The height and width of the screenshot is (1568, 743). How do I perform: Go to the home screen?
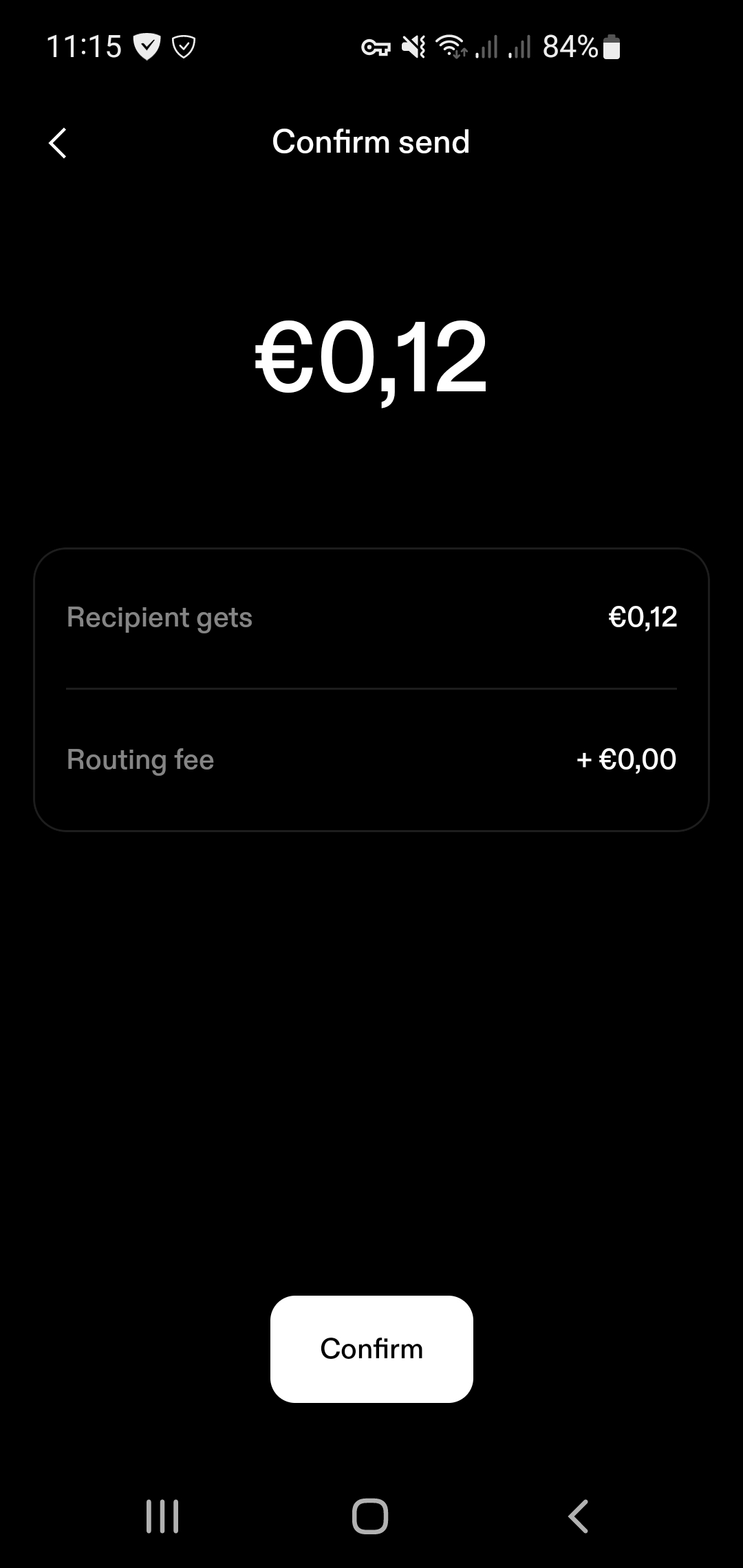[x=370, y=1516]
